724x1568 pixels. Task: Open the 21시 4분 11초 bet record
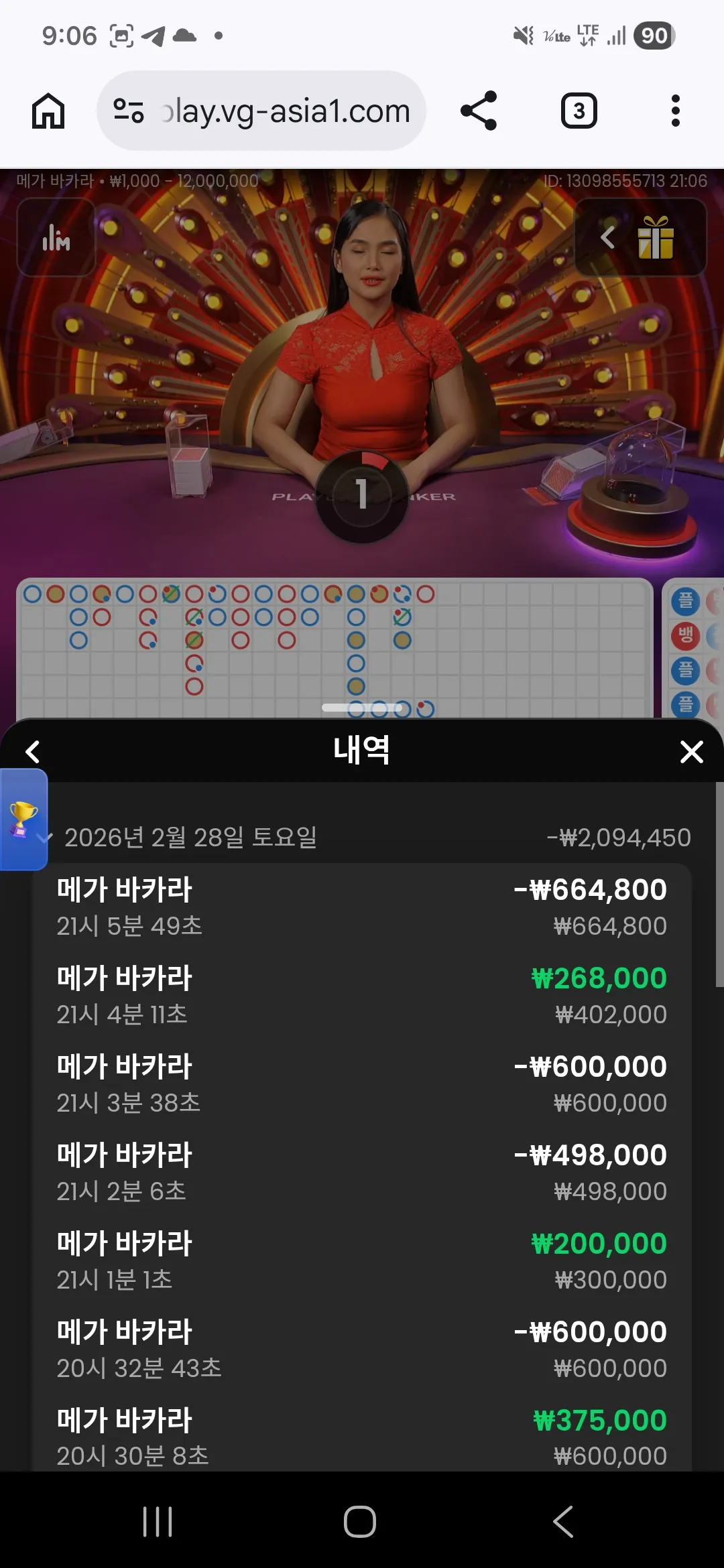click(x=362, y=996)
